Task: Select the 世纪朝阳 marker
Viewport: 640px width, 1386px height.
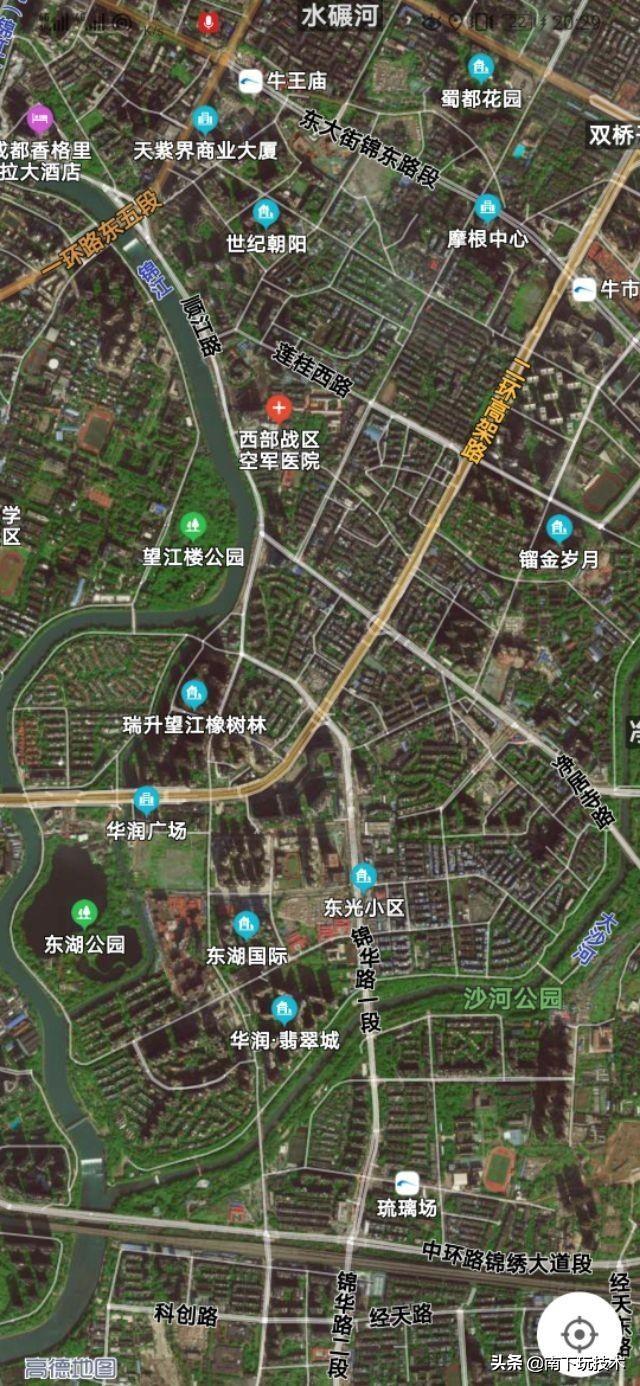Action: [x=265, y=212]
